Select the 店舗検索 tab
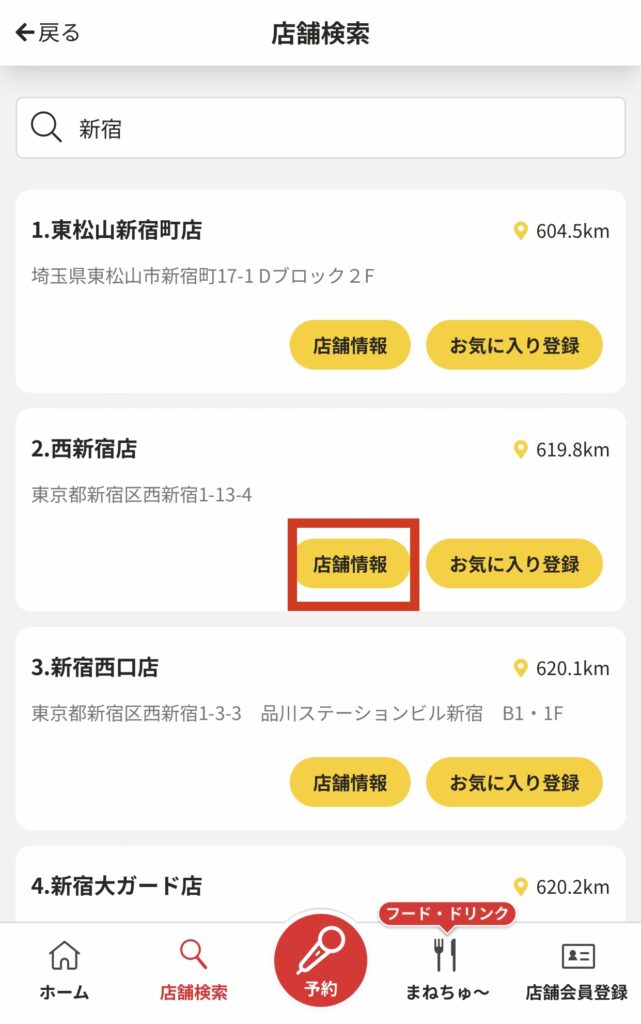The width and height of the screenshot is (641, 1024). point(193,970)
